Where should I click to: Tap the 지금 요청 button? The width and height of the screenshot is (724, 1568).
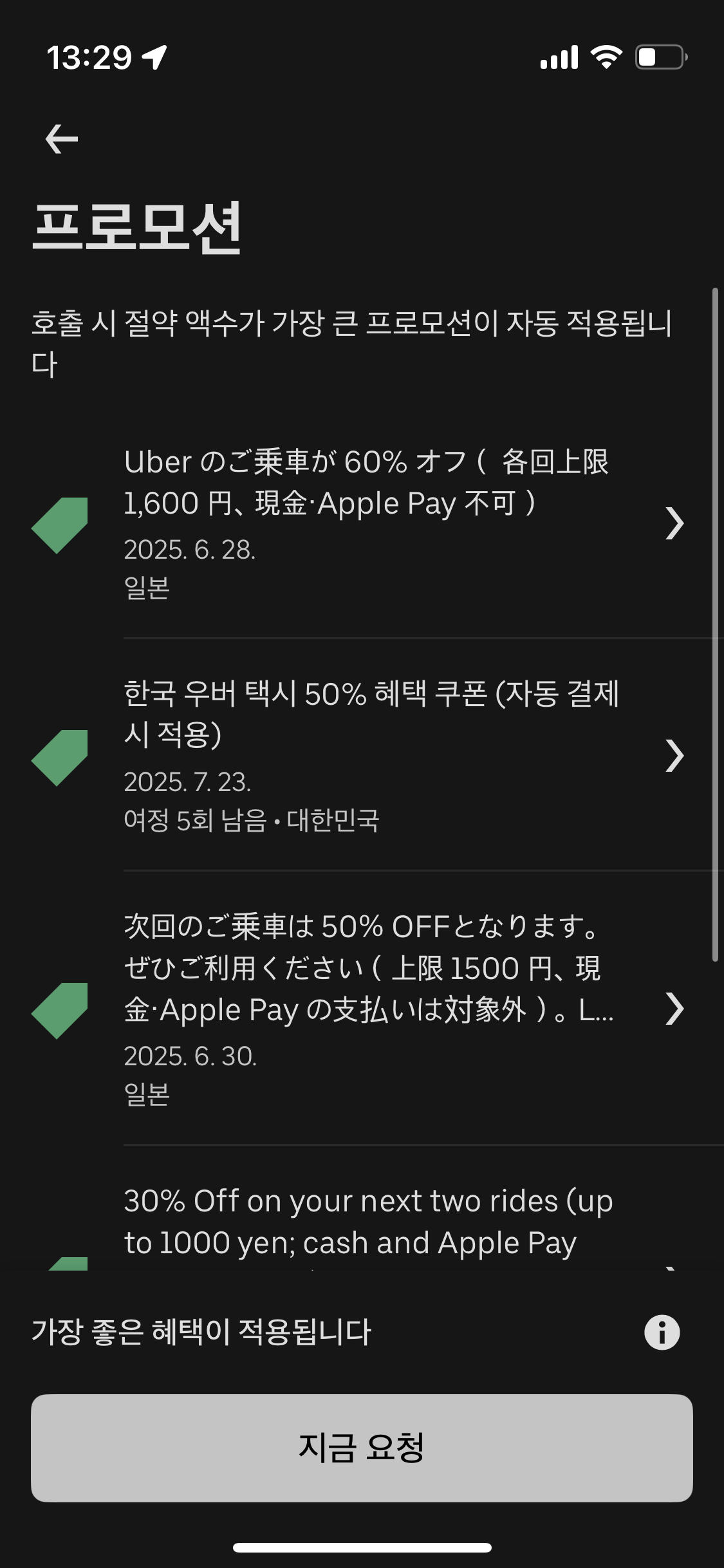[x=362, y=1448]
